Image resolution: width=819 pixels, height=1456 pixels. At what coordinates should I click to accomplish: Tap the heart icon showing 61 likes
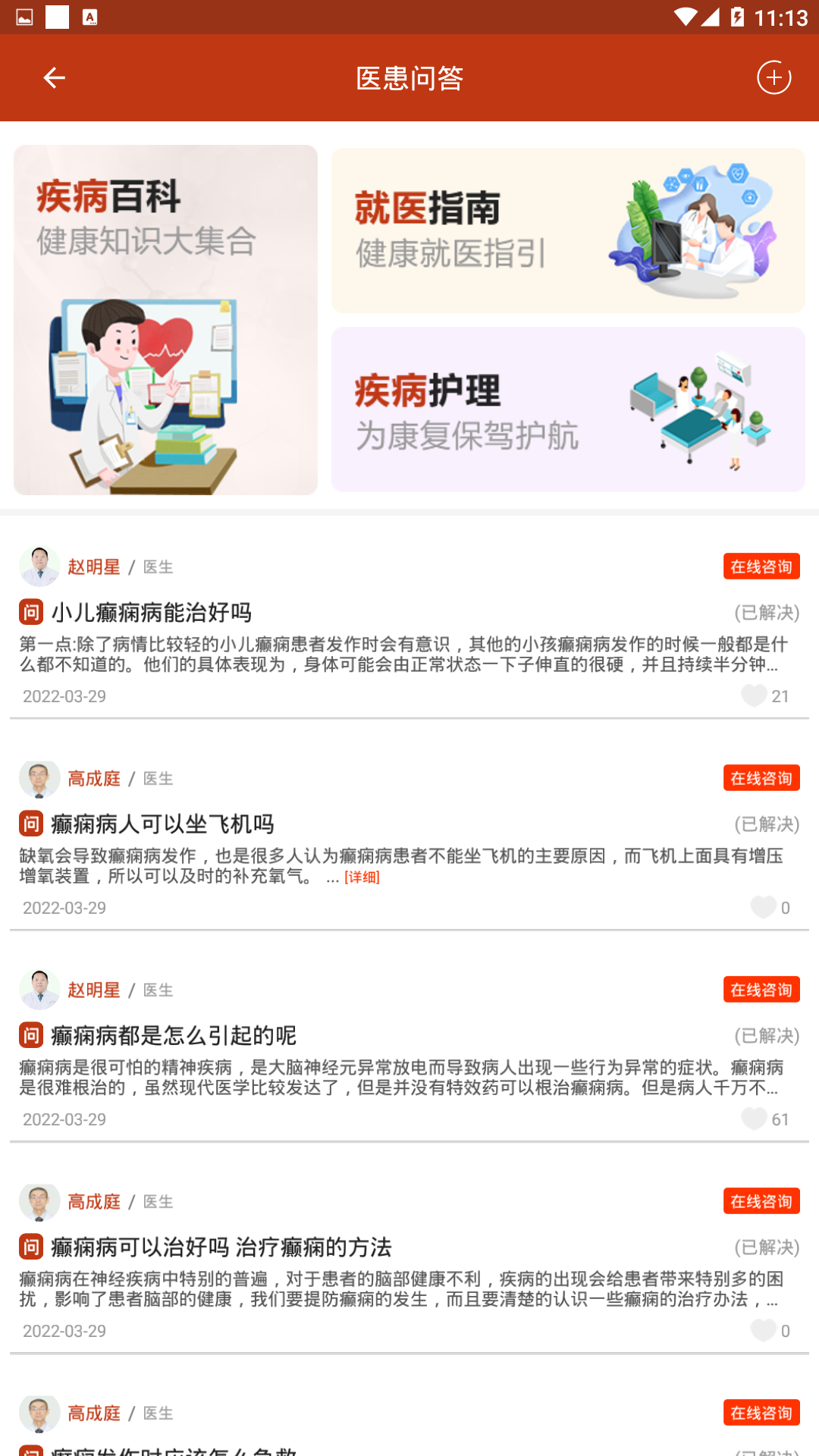click(754, 1118)
